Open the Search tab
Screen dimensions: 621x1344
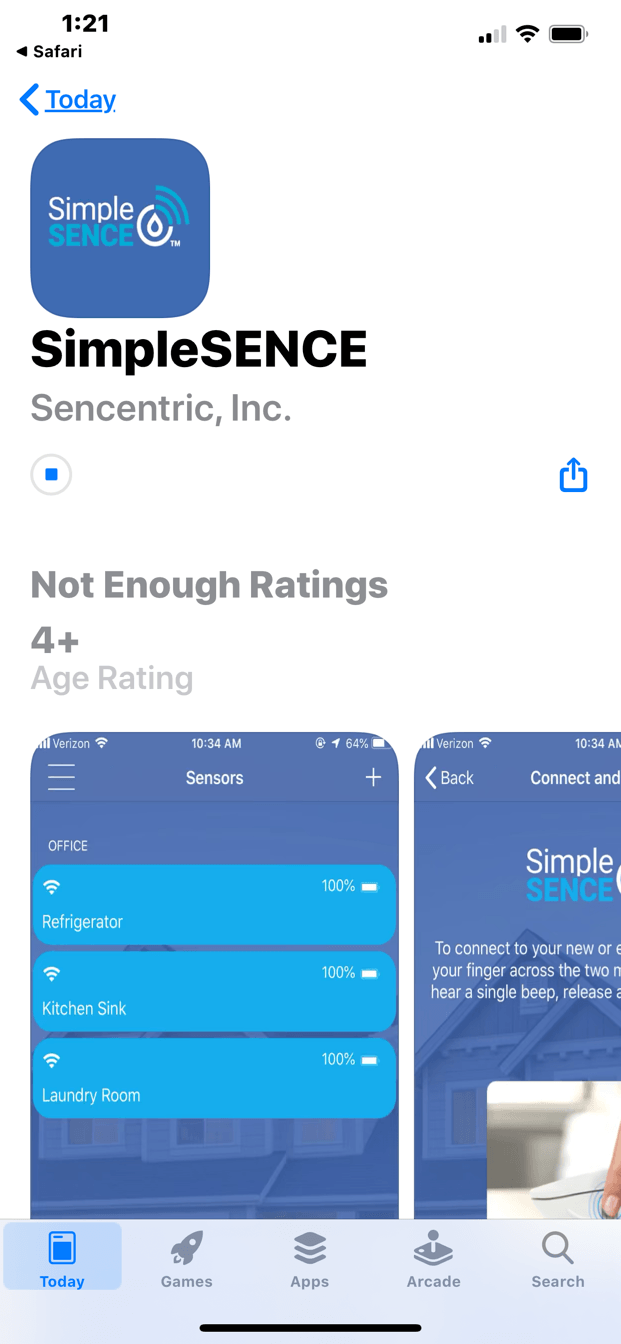pyautogui.click(x=557, y=1259)
